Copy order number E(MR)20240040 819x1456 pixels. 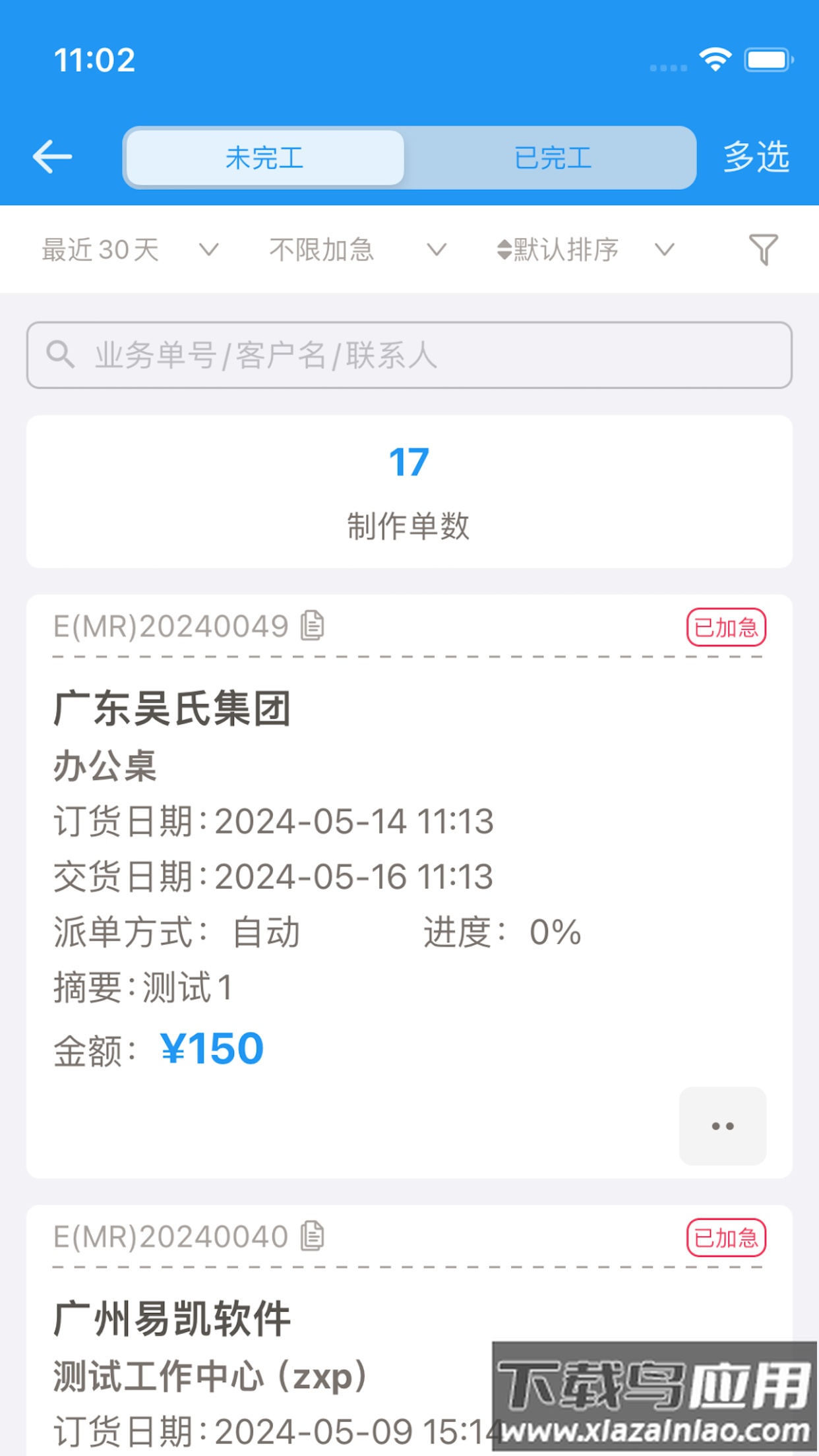pos(310,1236)
